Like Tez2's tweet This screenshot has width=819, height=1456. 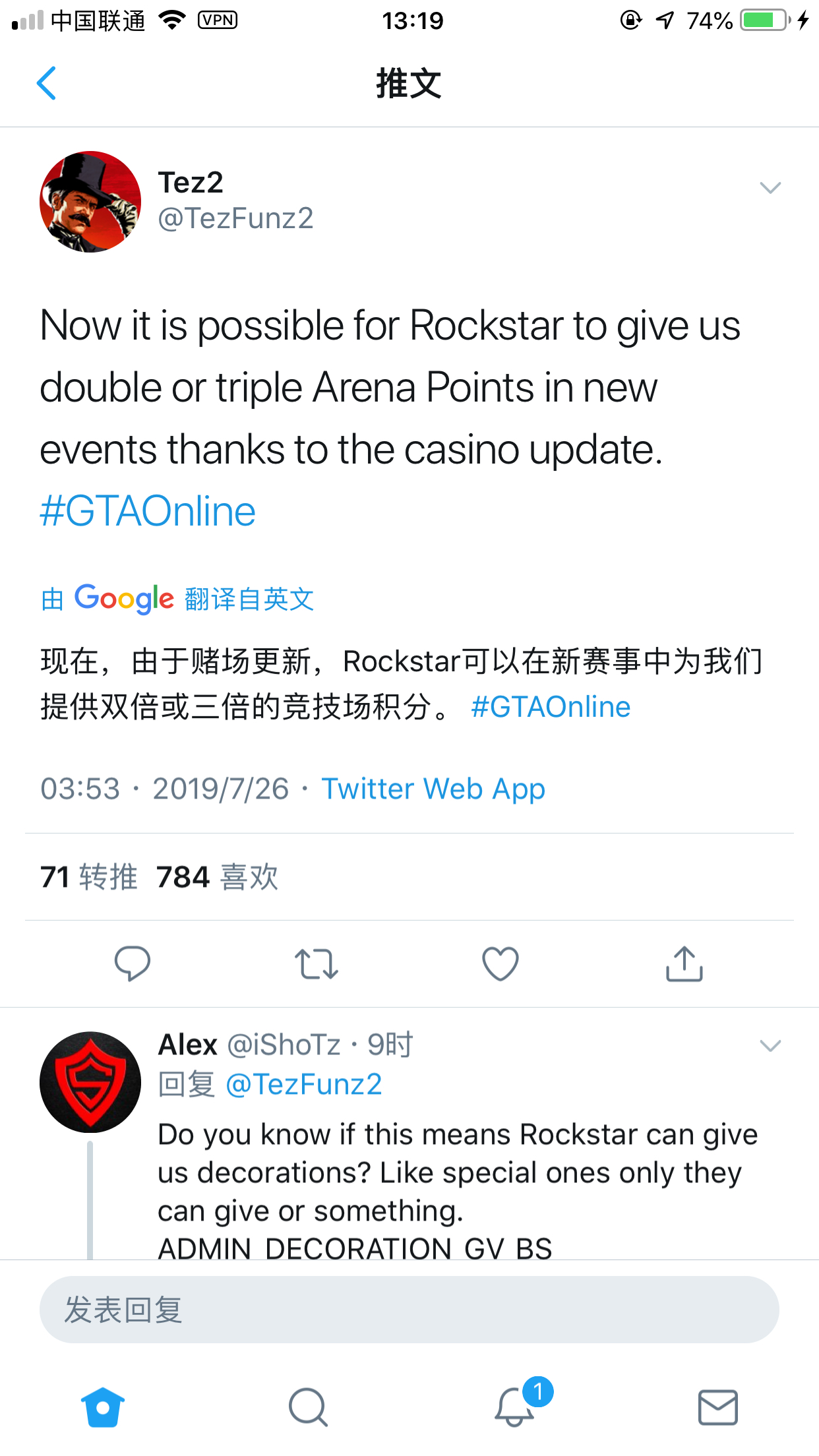click(x=501, y=963)
